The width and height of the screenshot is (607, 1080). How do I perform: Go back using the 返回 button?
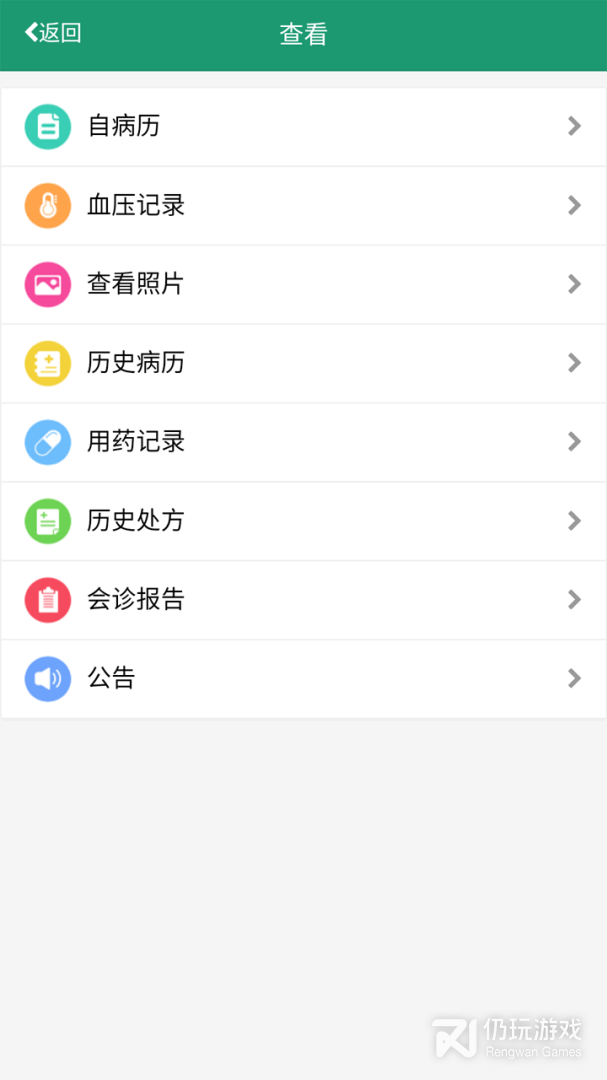point(53,33)
